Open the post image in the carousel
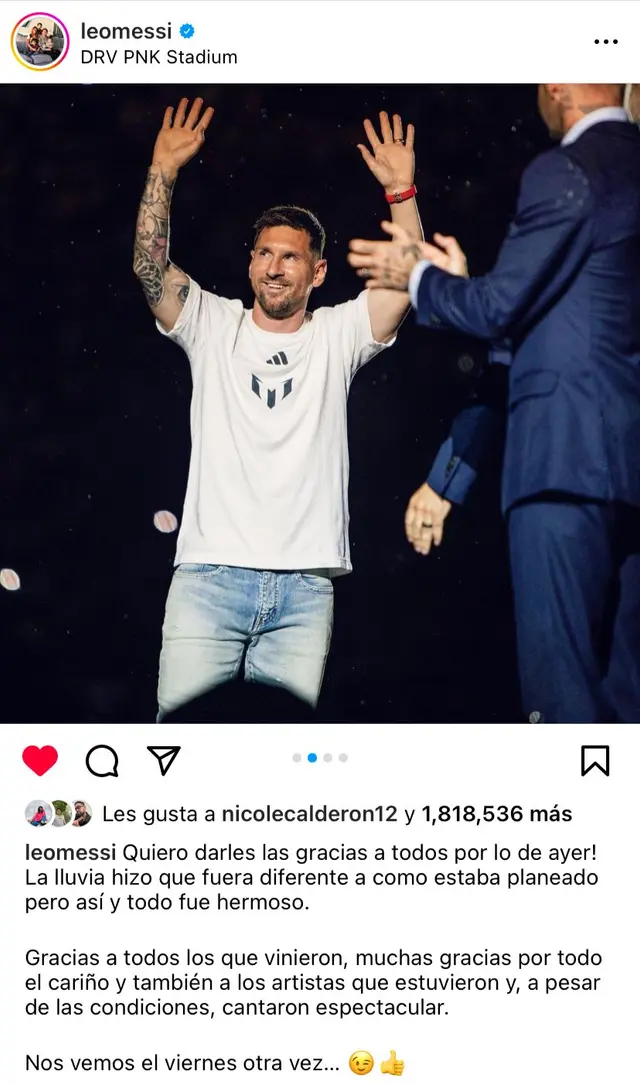This screenshot has width=640, height=1085. pyautogui.click(x=320, y=403)
